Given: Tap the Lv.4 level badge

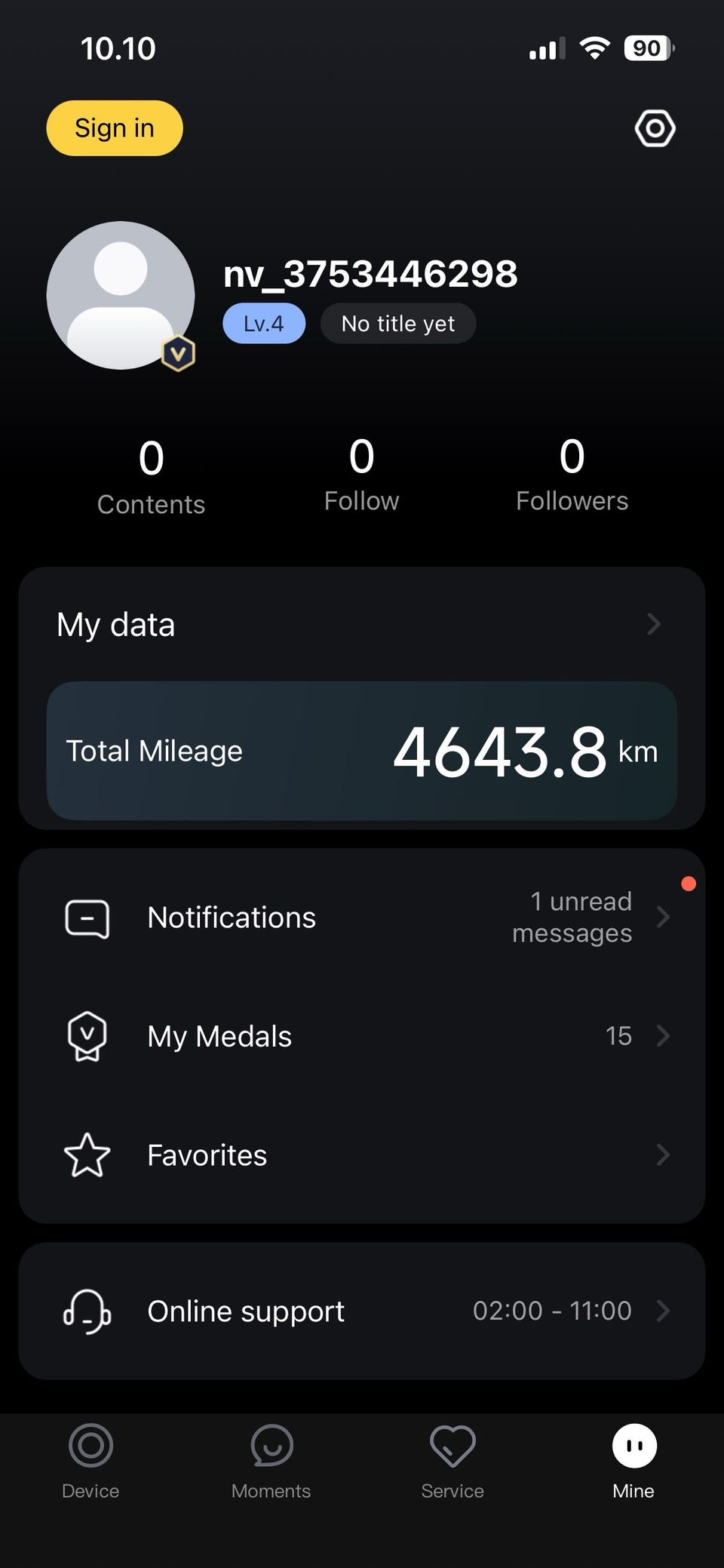Looking at the screenshot, I should click(x=264, y=324).
